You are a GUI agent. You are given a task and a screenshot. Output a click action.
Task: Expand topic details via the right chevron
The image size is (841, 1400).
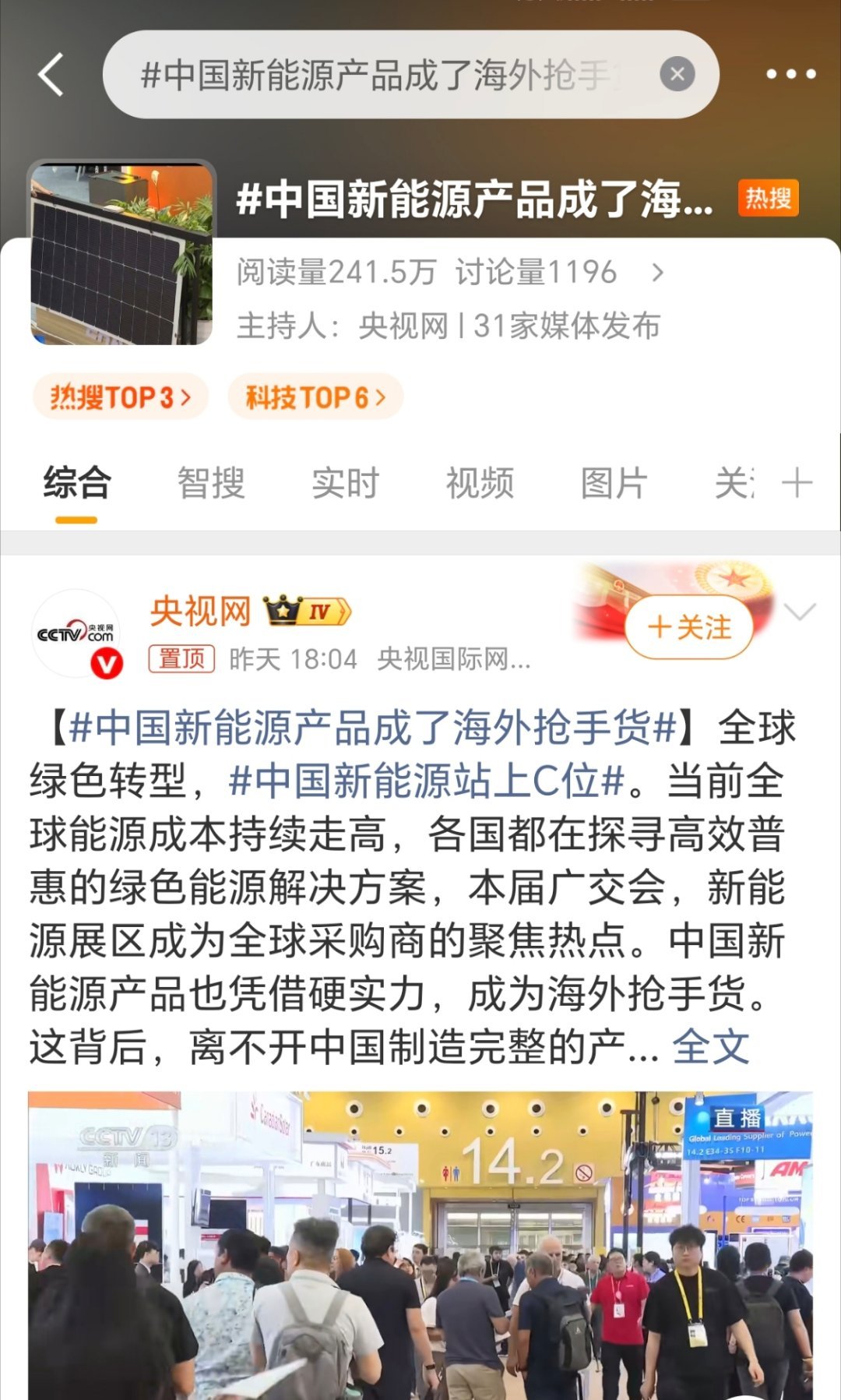tap(658, 273)
